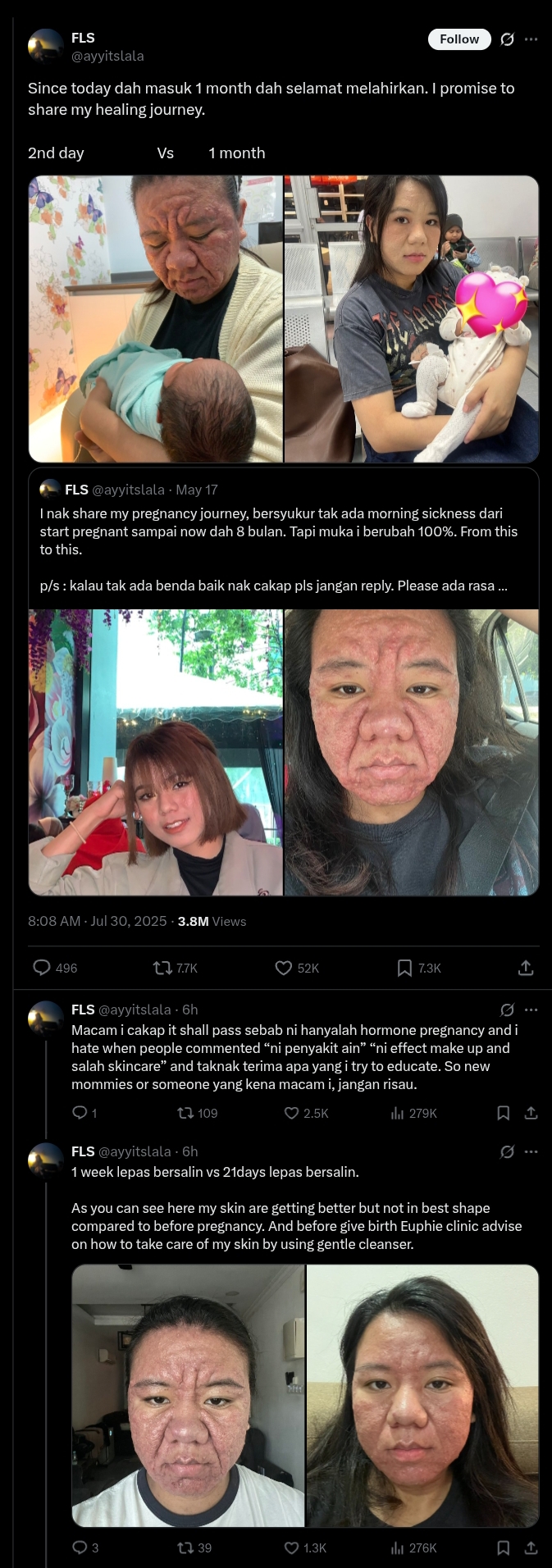Open overflow menu on main post
The width and height of the screenshot is (552, 1568).
coord(531,39)
